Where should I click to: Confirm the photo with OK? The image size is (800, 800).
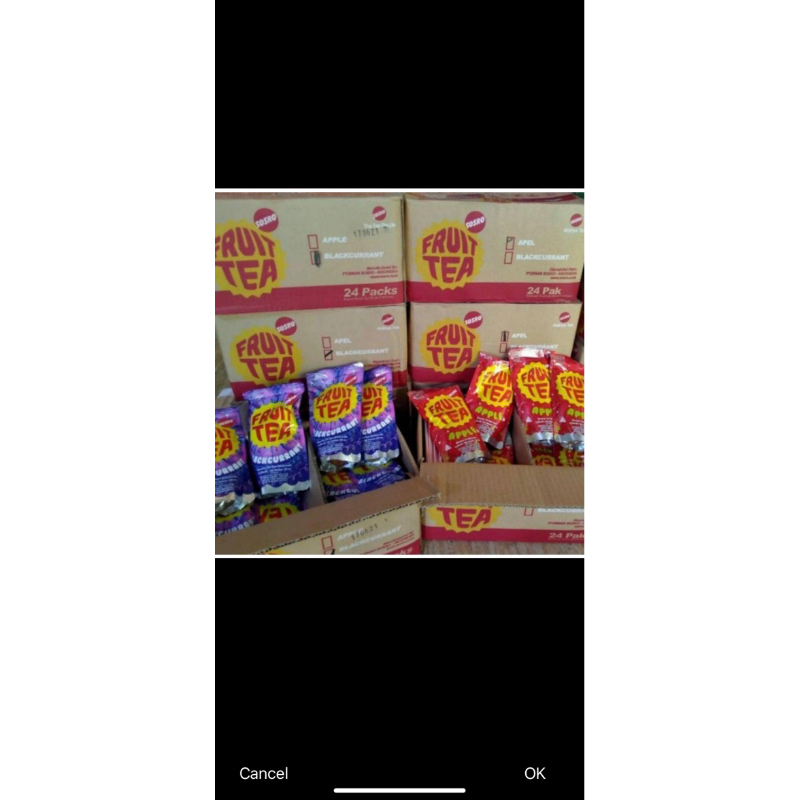point(535,773)
